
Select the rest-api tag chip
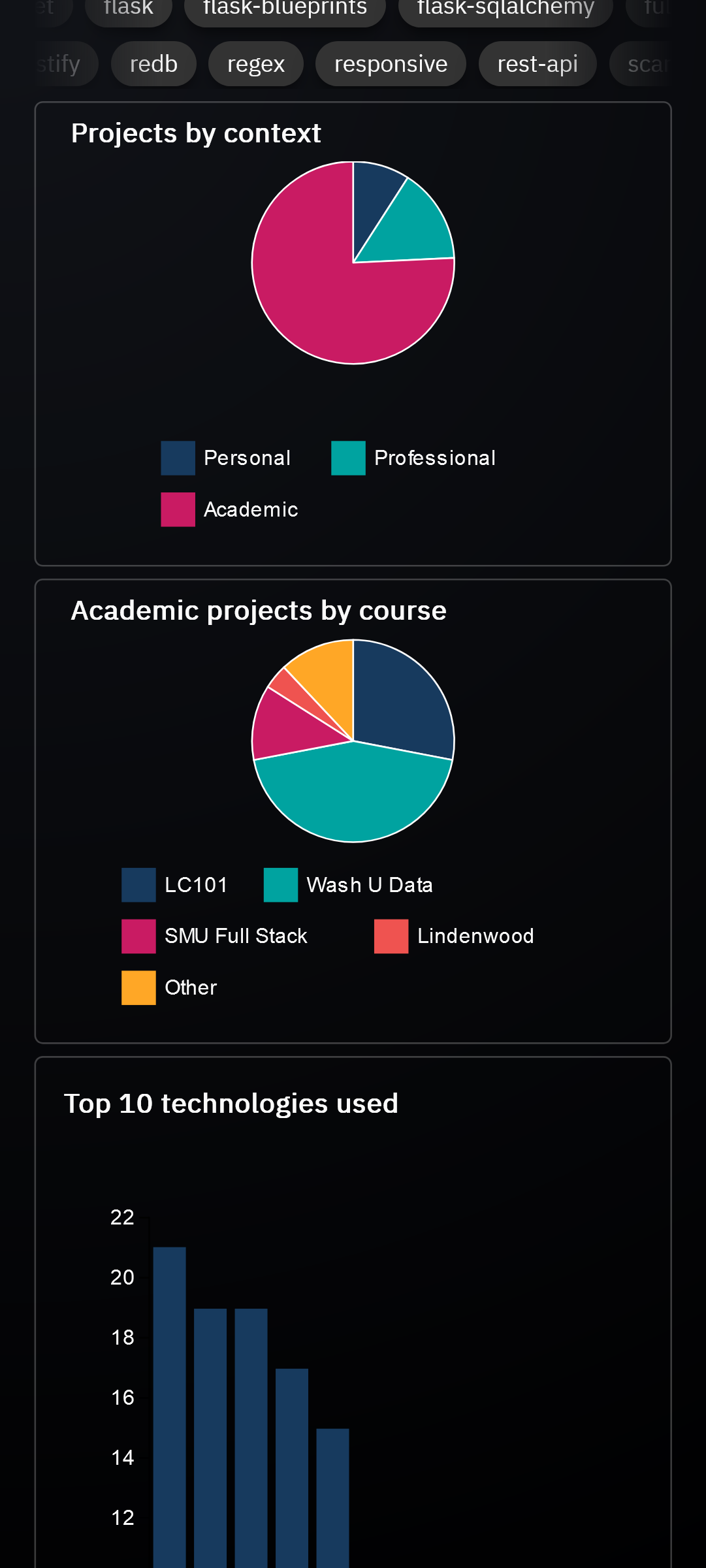[x=538, y=64]
